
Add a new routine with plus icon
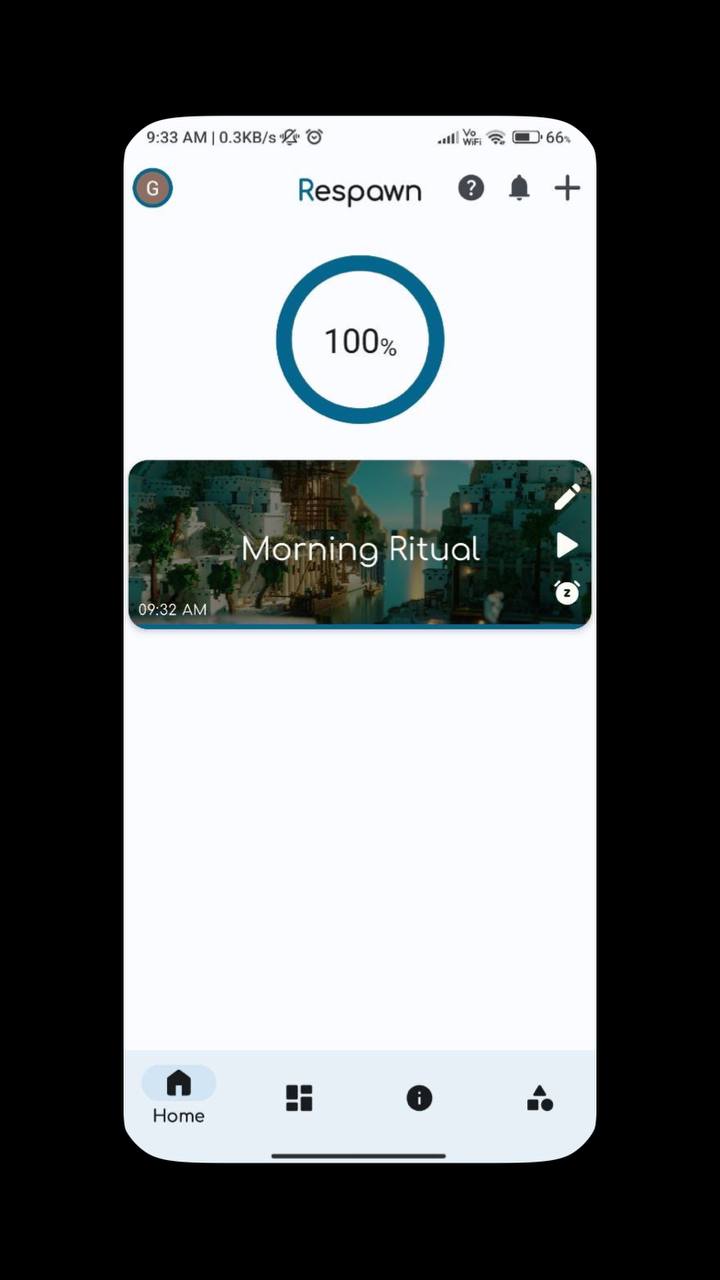point(567,188)
